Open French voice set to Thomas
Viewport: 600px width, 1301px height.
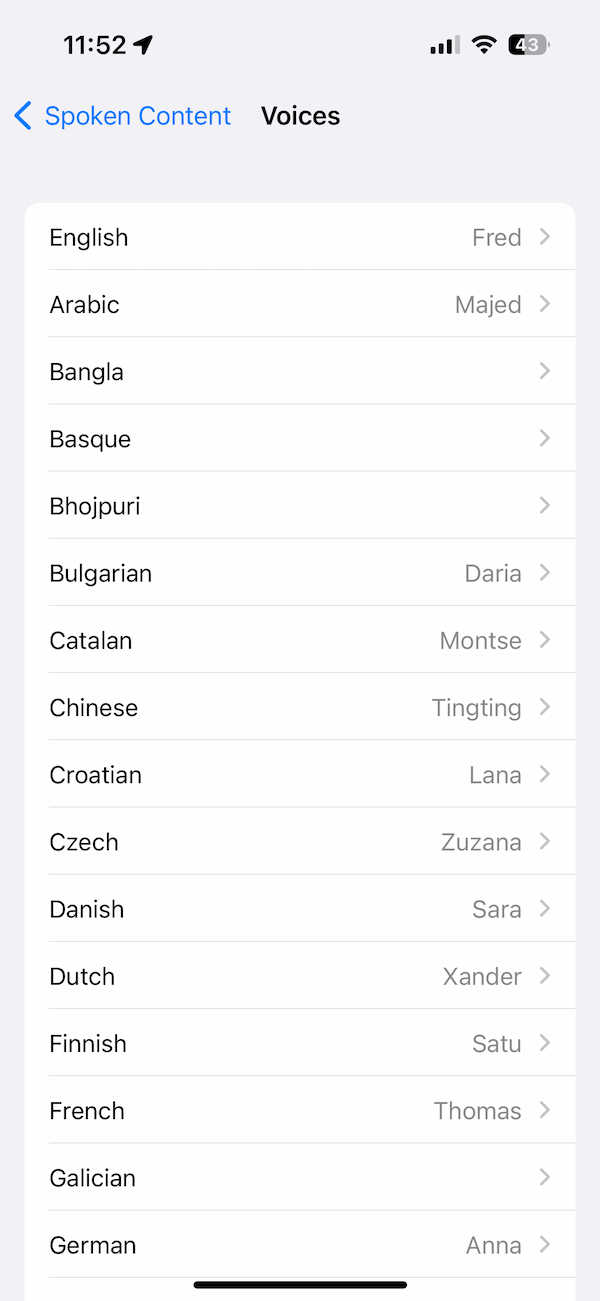[300, 1110]
